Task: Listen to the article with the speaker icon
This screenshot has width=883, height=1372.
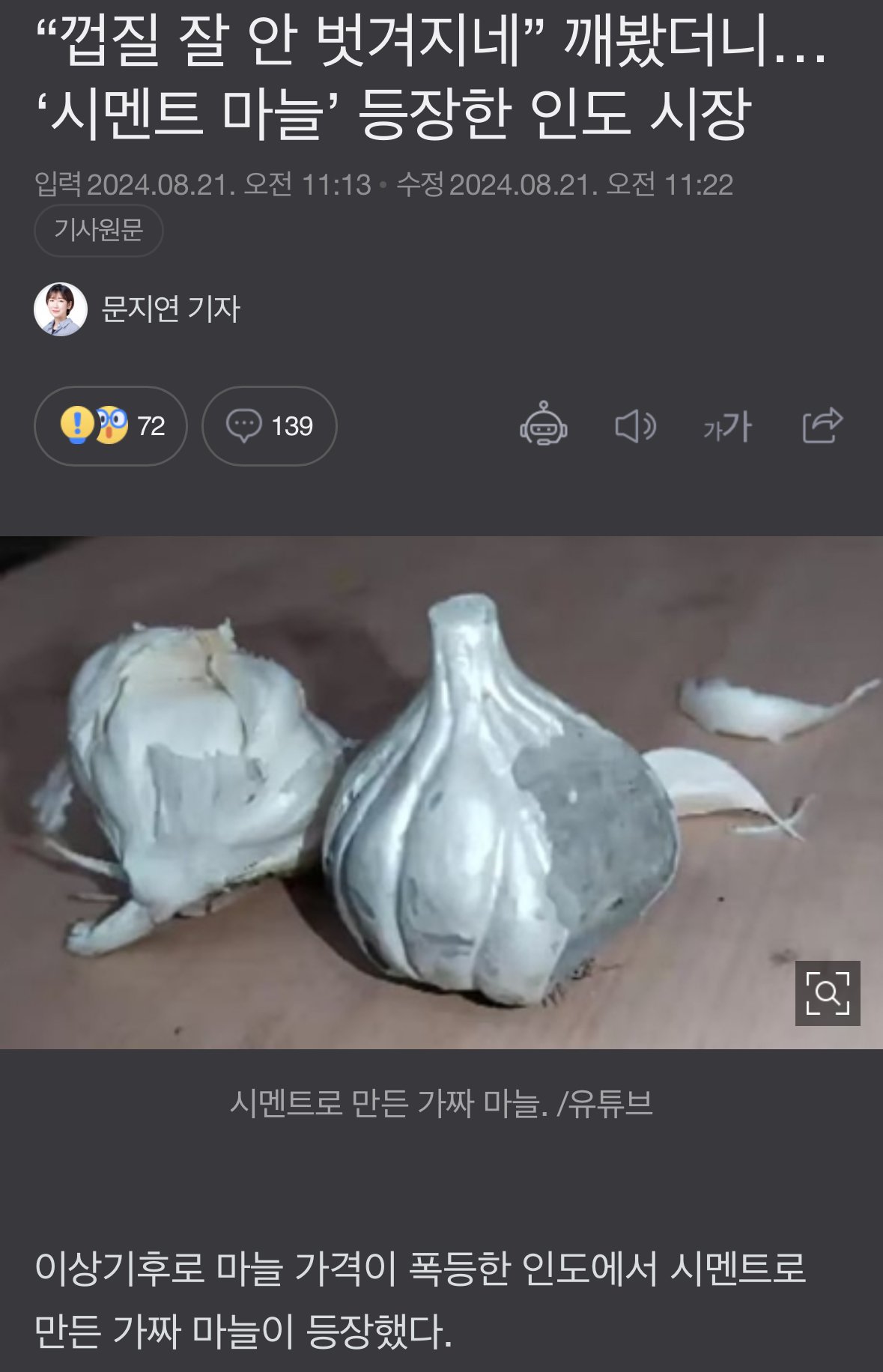Action: [635, 426]
